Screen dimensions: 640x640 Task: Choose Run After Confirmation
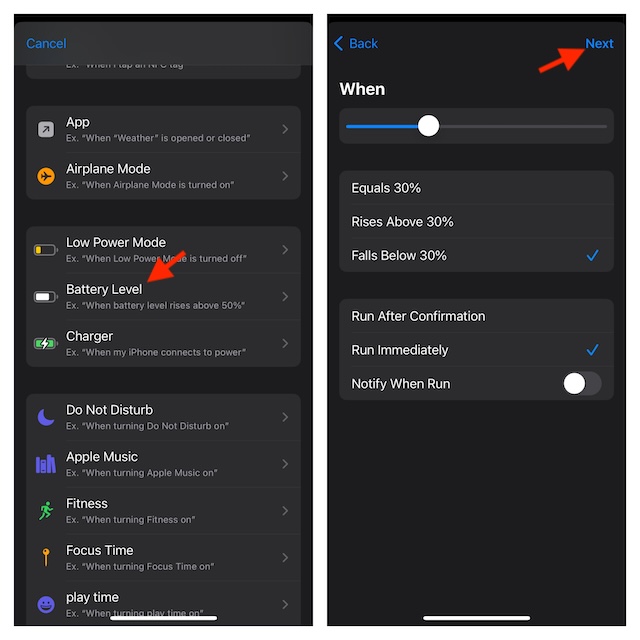click(476, 316)
